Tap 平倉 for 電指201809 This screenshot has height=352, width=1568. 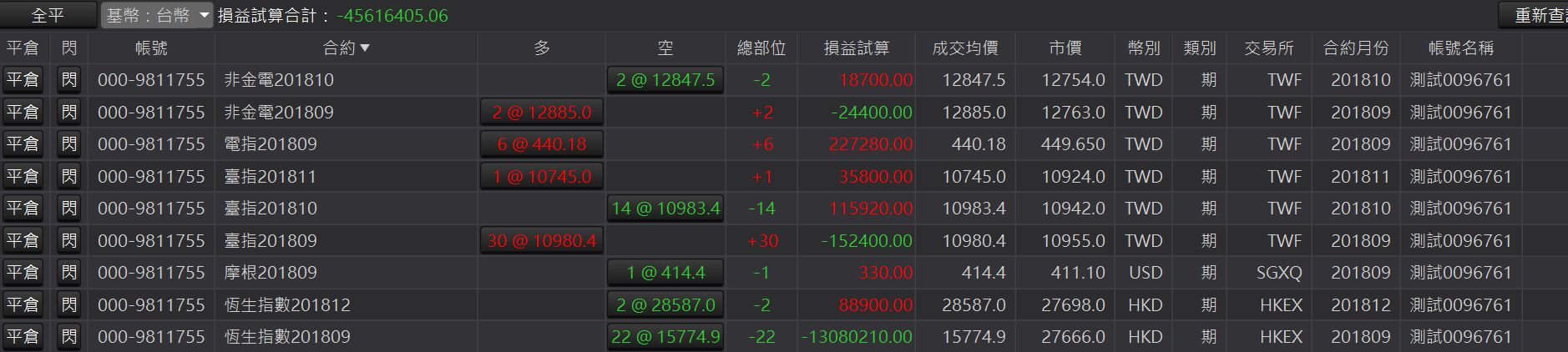tap(23, 144)
